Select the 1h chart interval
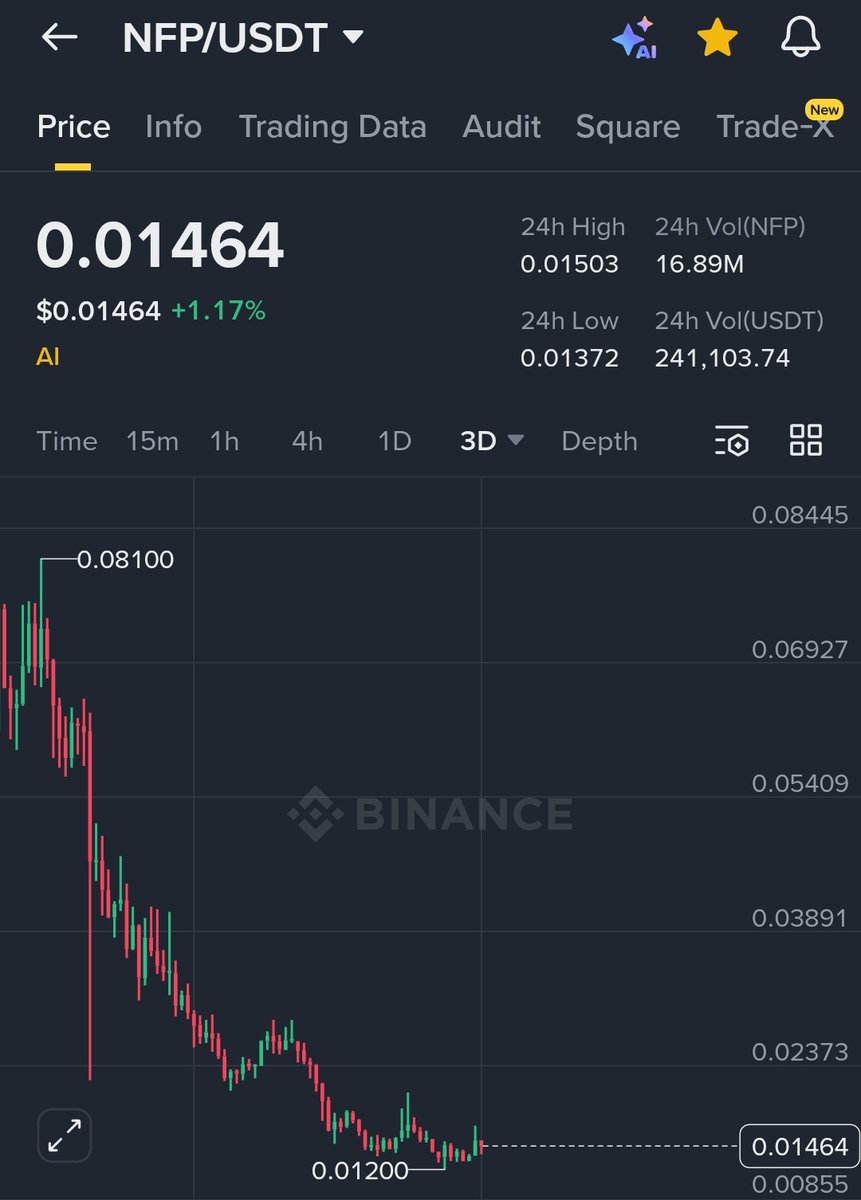This screenshot has height=1200, width=861. click(x=224, y=441)
